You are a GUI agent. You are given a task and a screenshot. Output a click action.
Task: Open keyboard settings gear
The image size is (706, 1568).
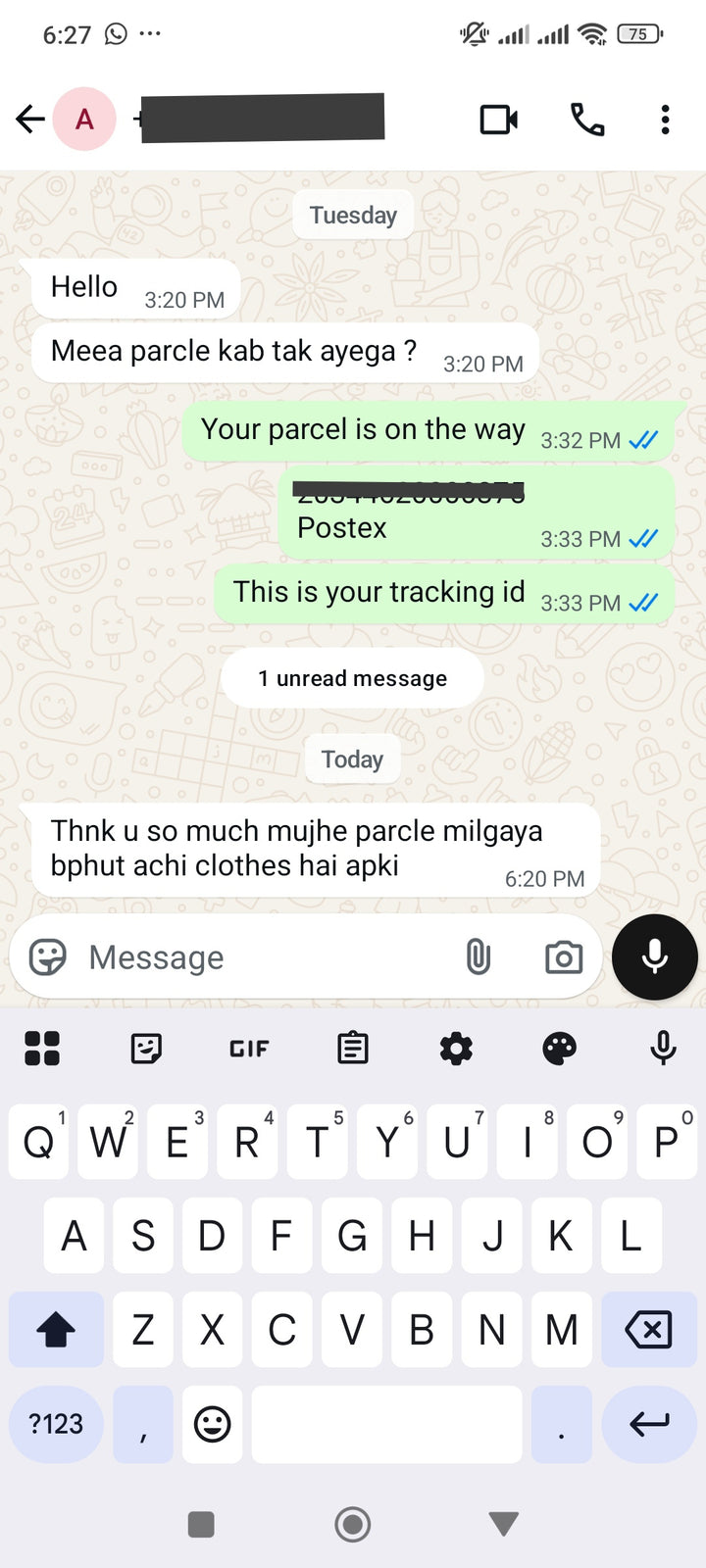pos(456,1049)
